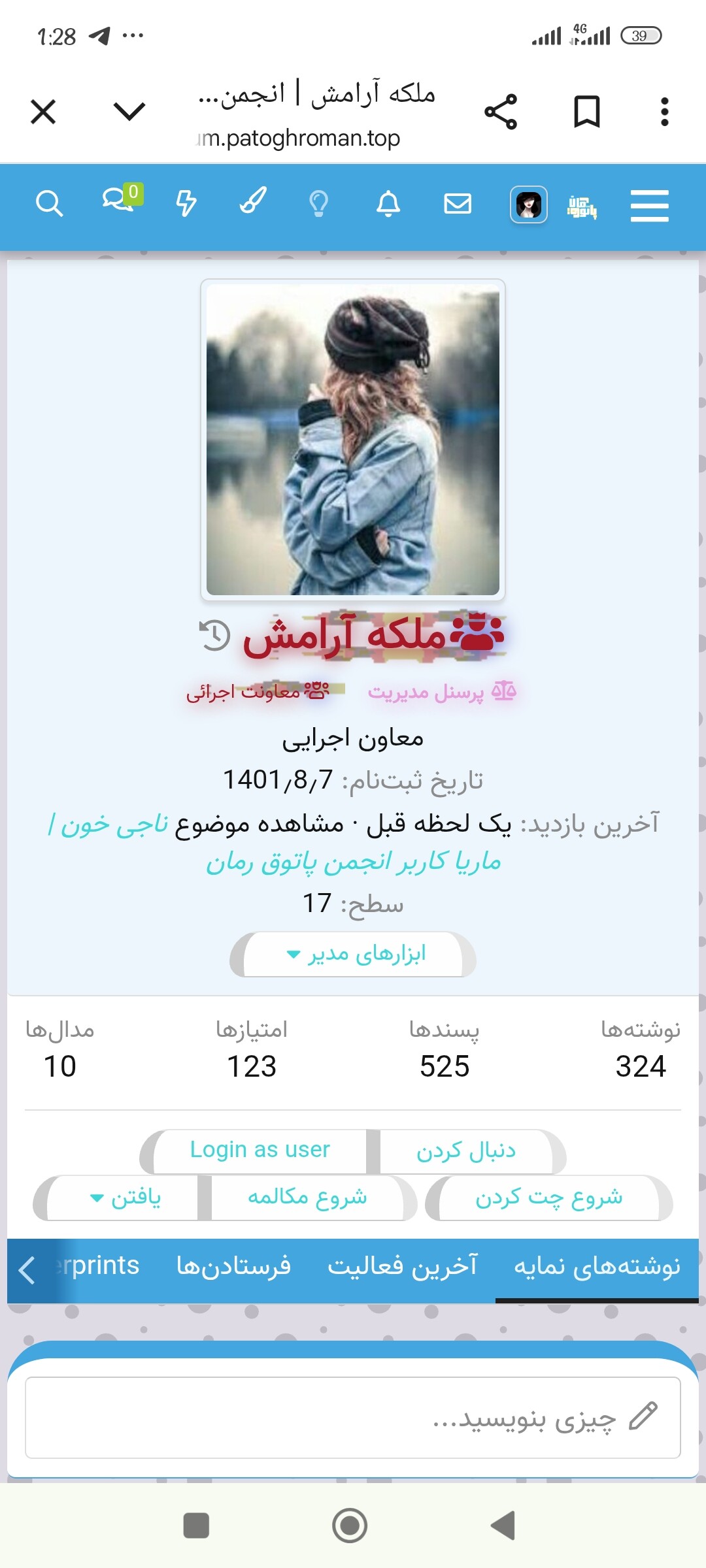Switch to آخرین فعالیت tab
This screenshot has width=706, height=1568.
click(403, 1267)
